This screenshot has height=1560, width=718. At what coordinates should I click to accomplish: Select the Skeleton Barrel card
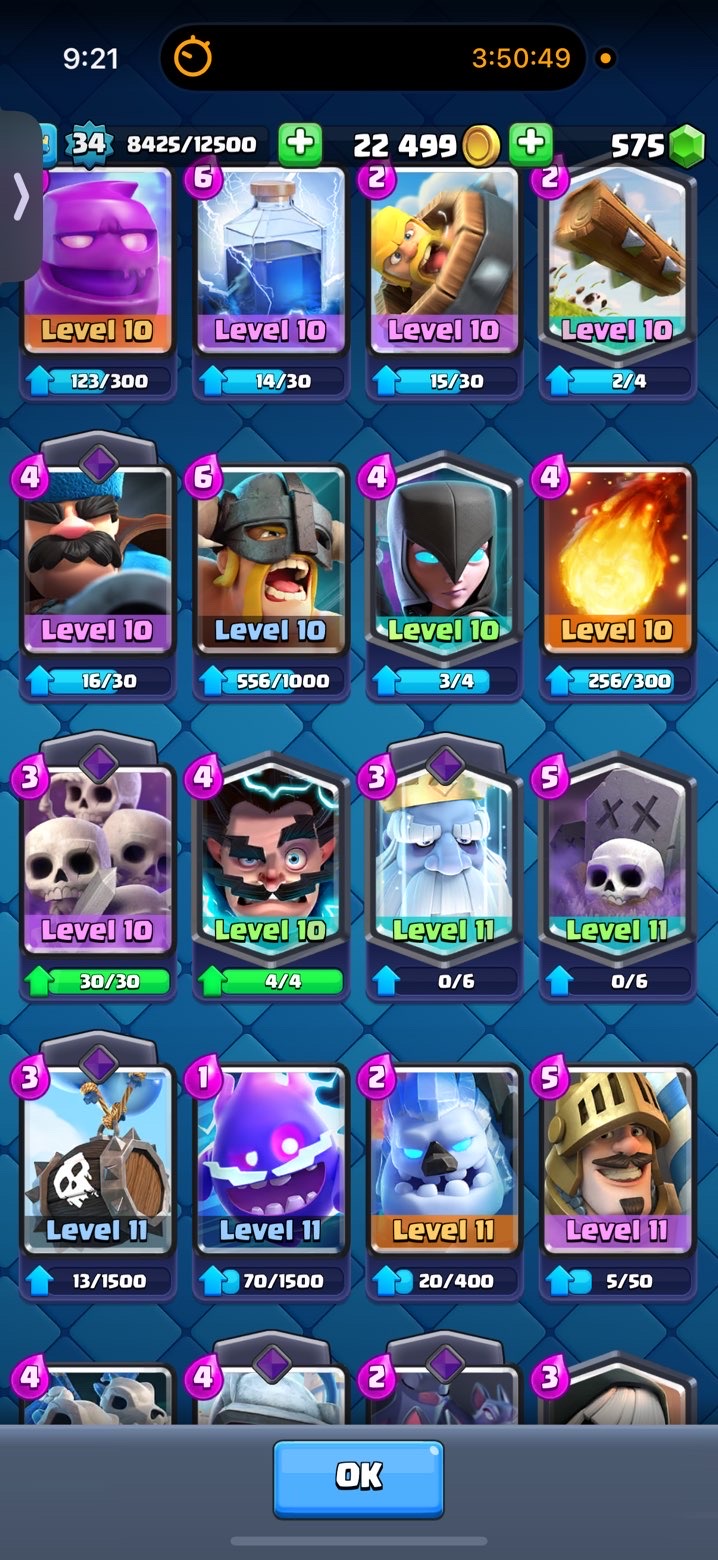(97, 1165)
